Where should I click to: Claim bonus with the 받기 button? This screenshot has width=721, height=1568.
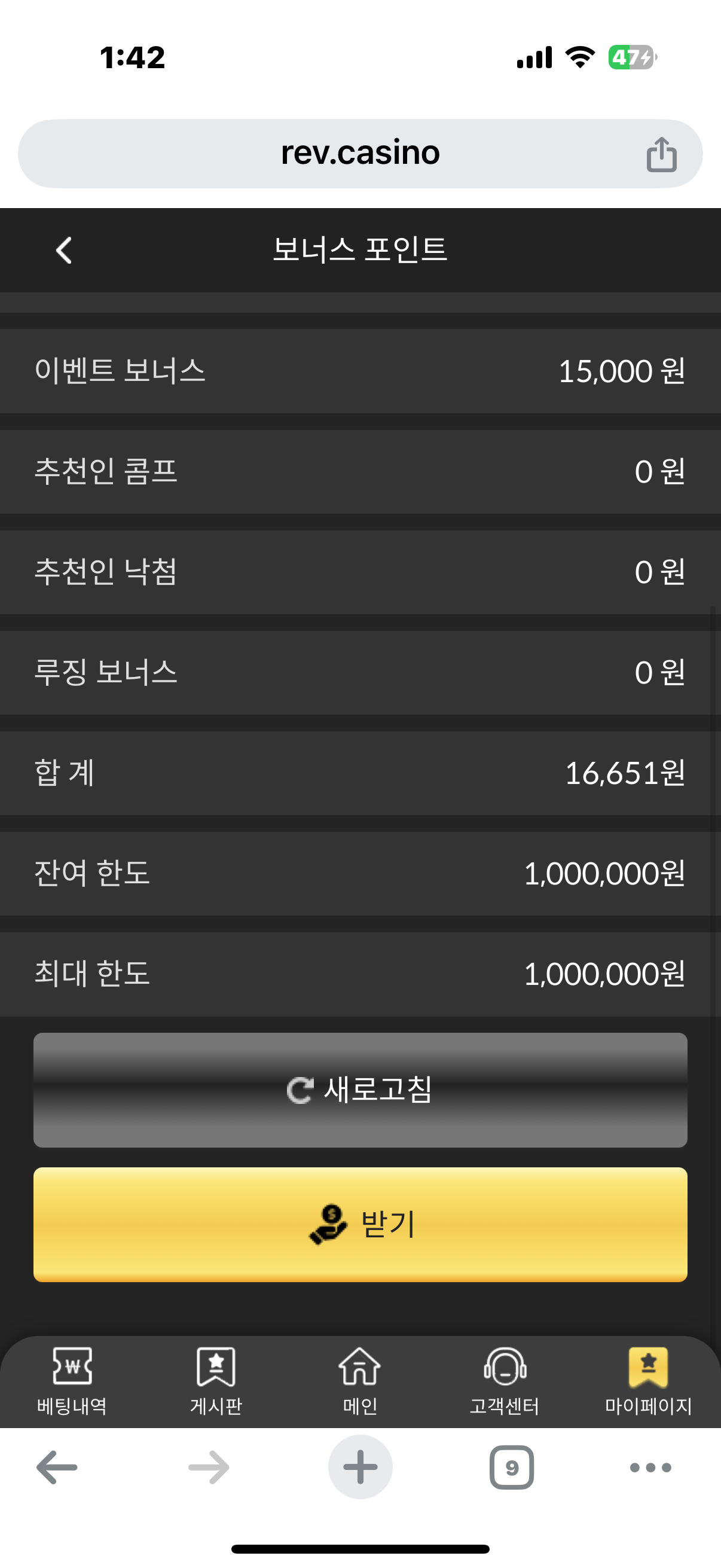[360, 1224]
